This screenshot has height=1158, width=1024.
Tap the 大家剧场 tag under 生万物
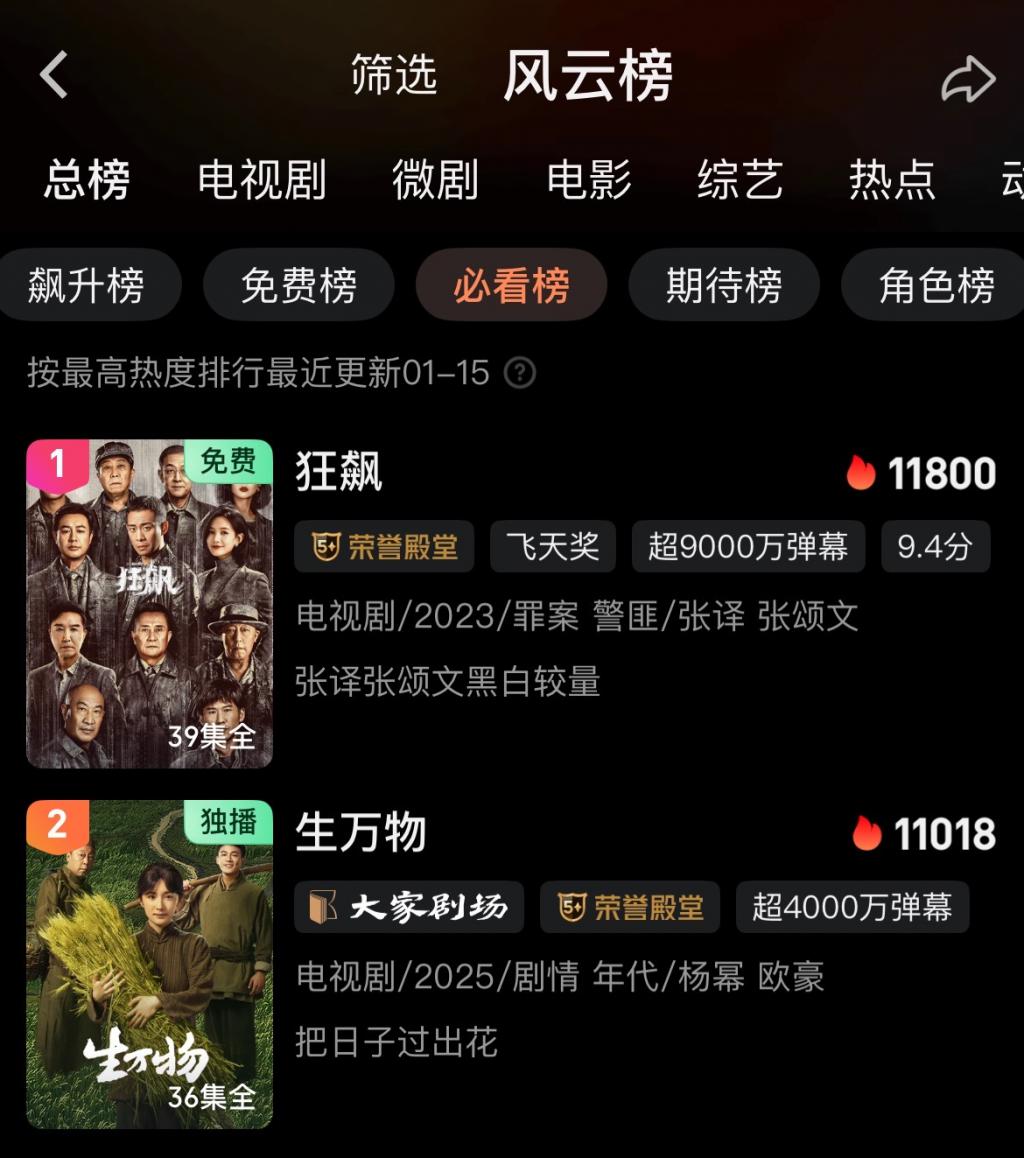tap(409, 907)
